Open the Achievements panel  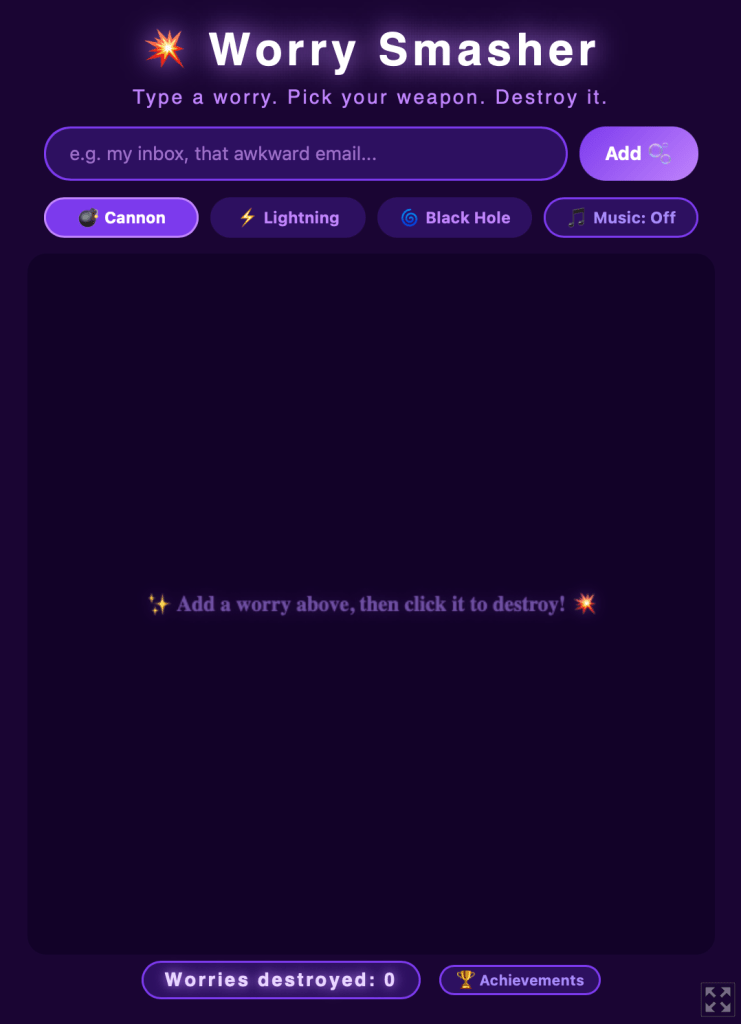tap(519, 980)
